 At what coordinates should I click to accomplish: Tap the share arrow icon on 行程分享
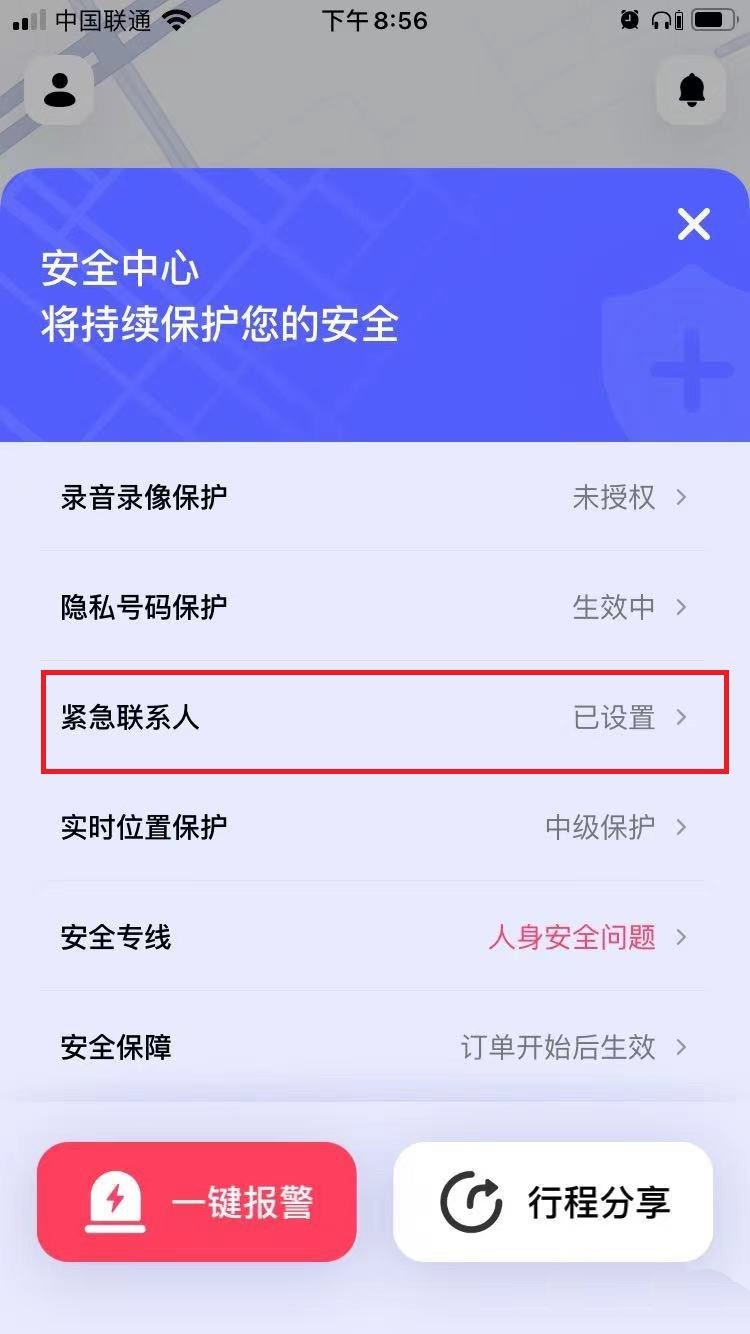tap(470, 1201)
